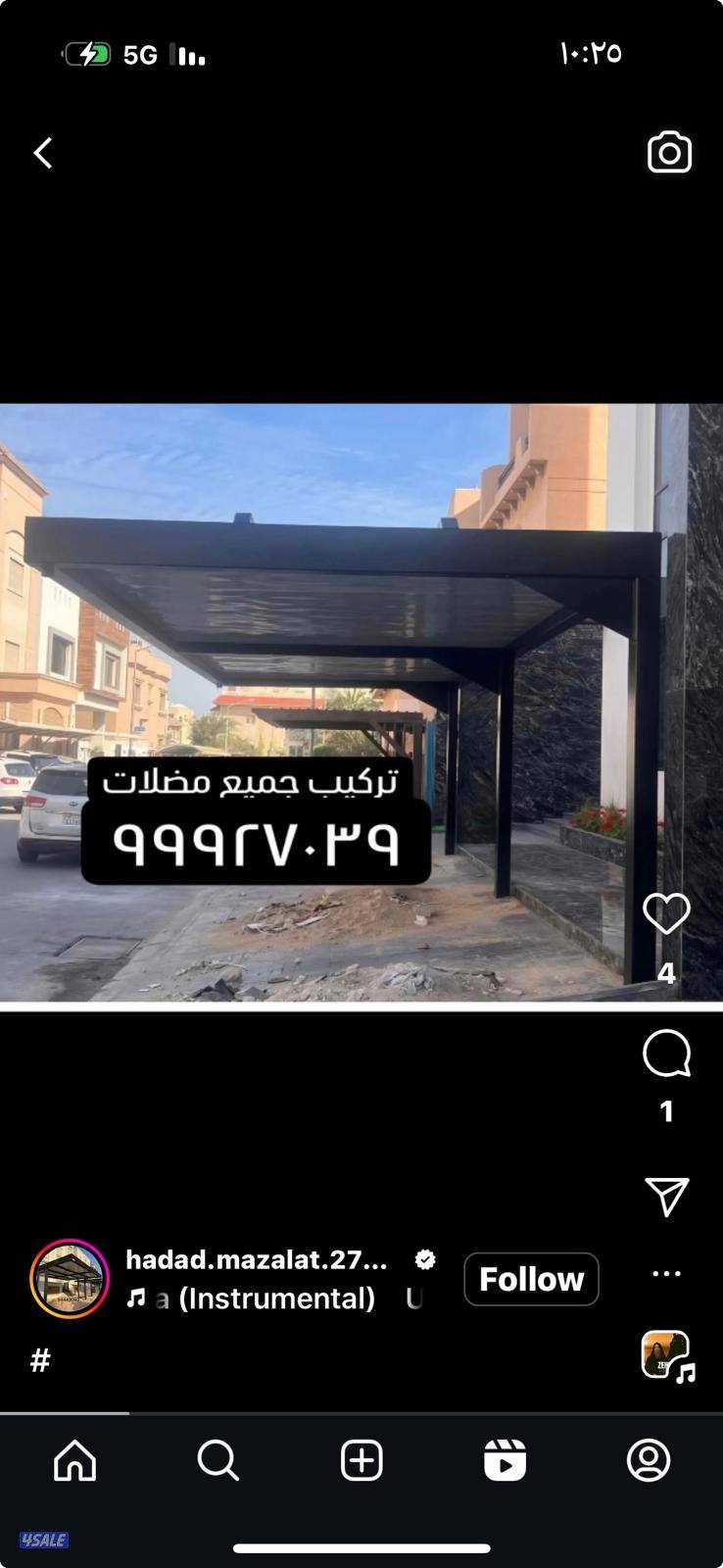Follow the hadad.mazalat account
Screen dimensions: 723x1568
(x=531, y=1279)
